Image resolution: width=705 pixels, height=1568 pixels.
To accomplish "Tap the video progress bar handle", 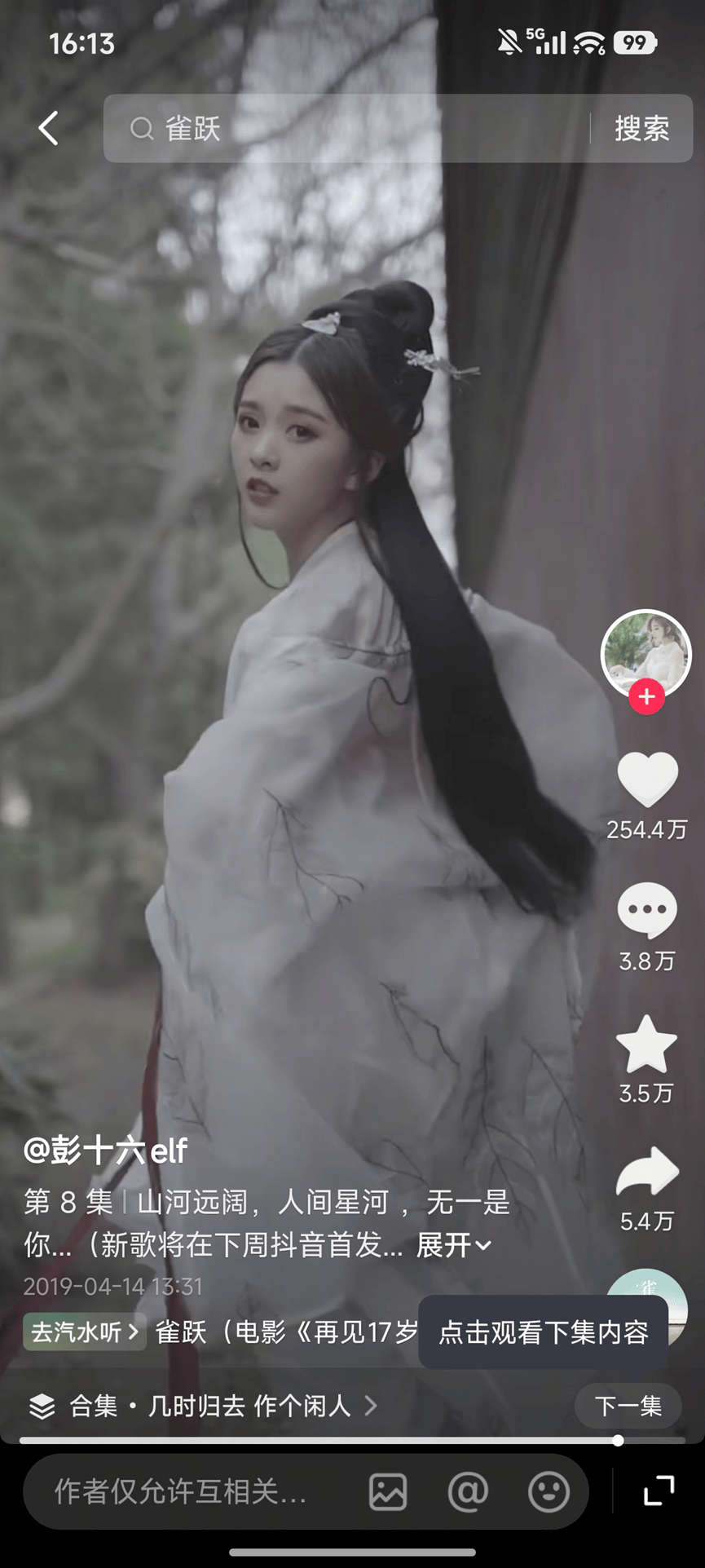I will click(x=618, y=1441).
